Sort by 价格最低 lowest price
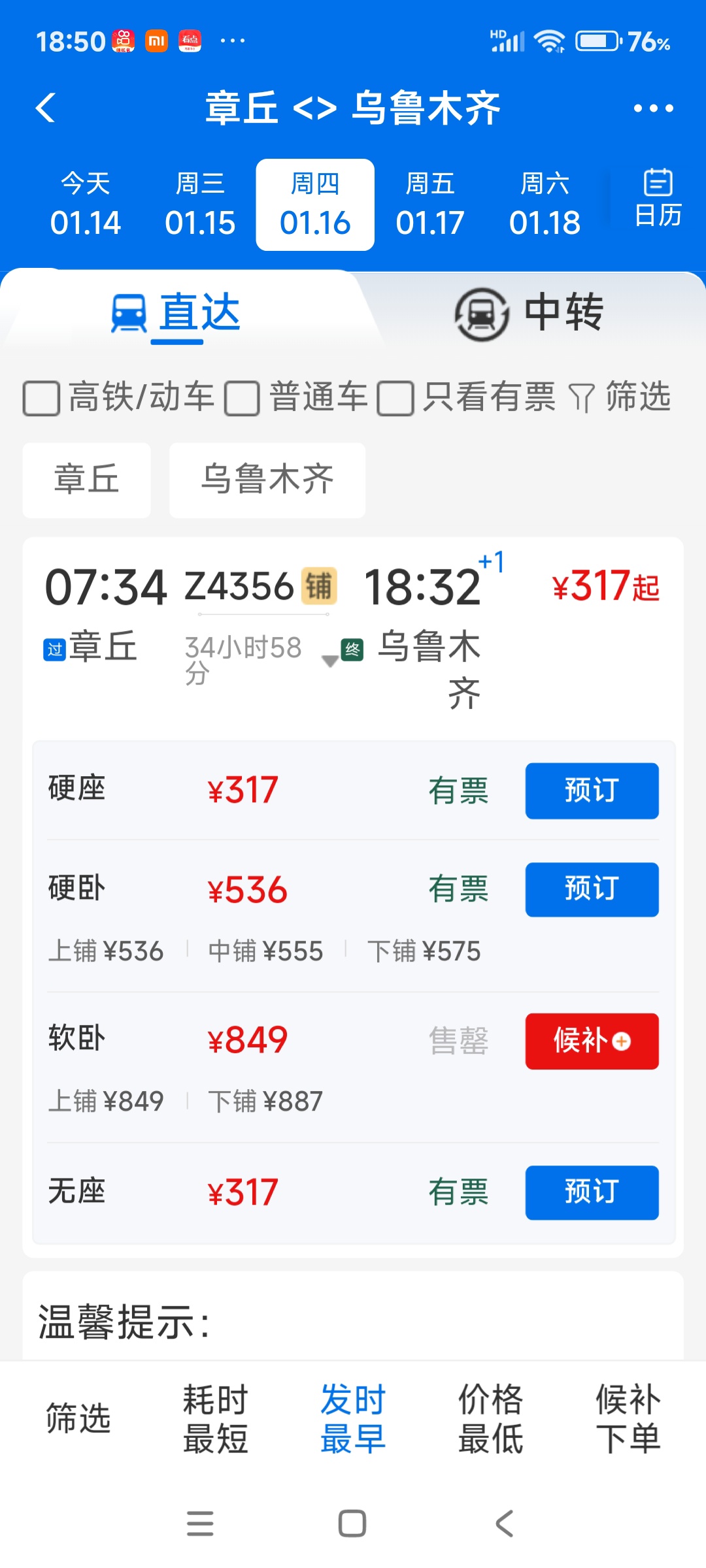This screenshot has width=706, height=1568. coord(491,1419)
